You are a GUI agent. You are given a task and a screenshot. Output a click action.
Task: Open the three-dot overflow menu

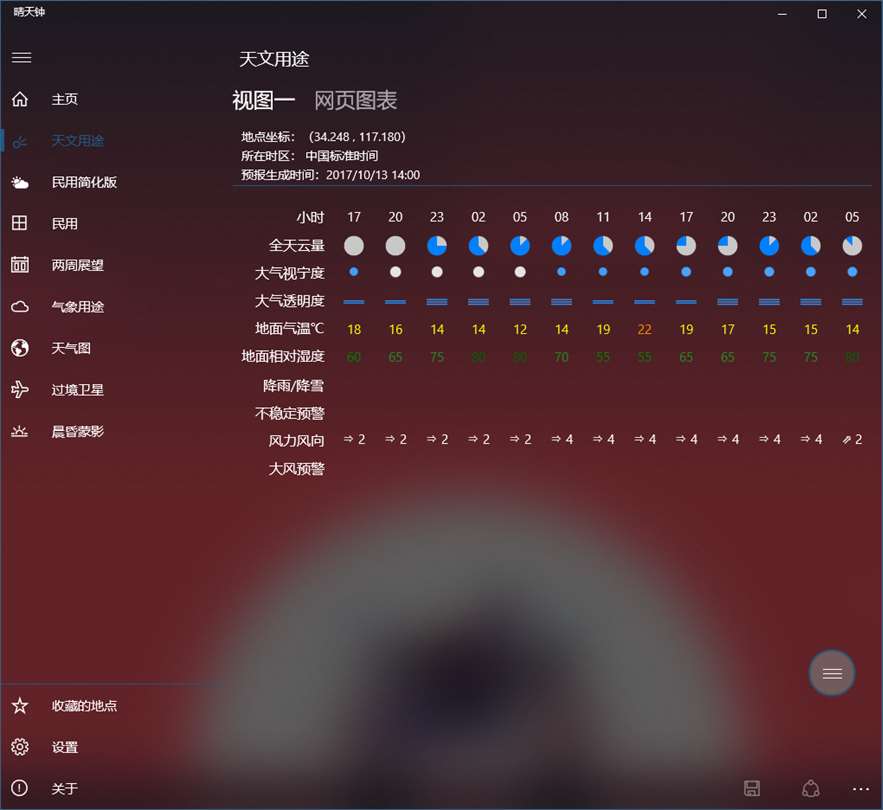coord(861,789)
